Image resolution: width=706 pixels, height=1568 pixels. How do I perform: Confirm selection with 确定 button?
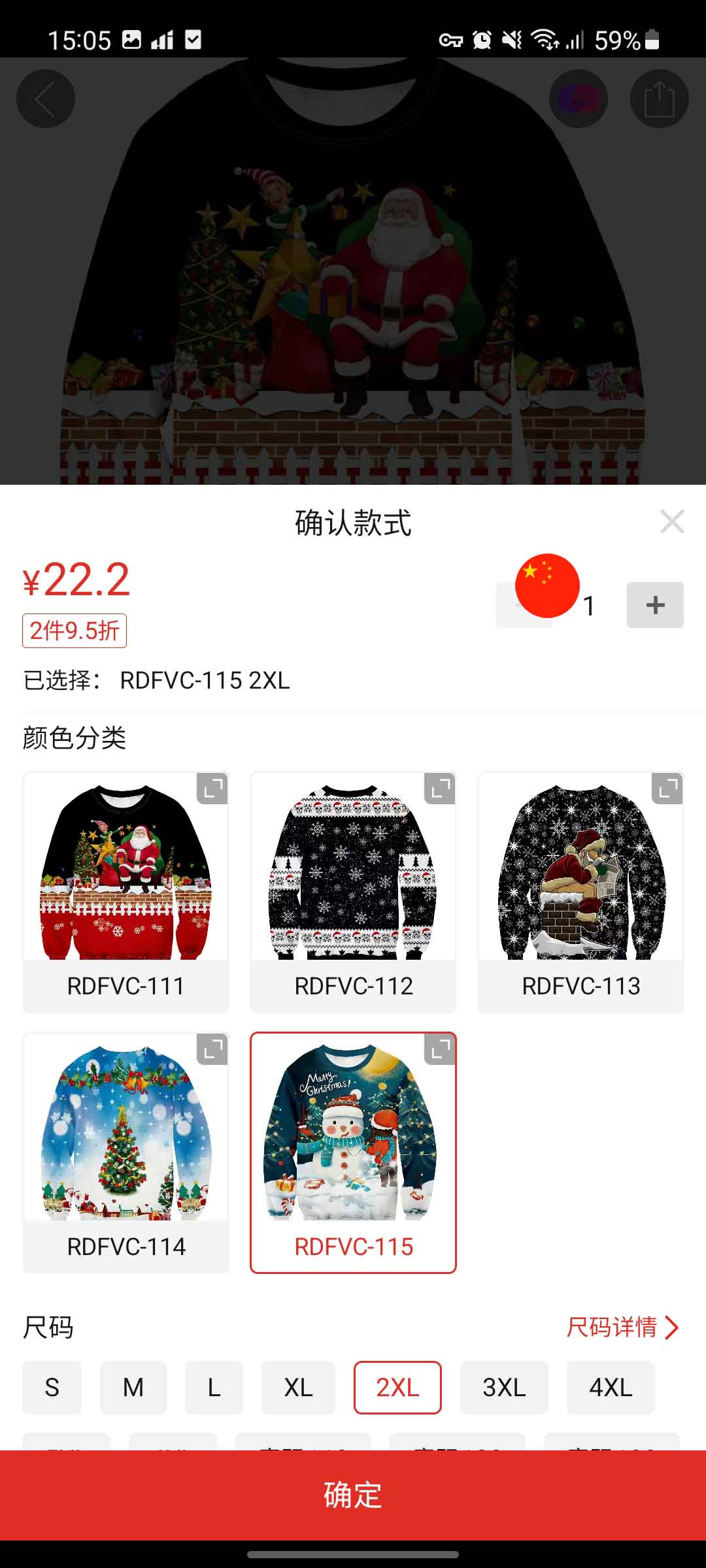pos(353,1495)
